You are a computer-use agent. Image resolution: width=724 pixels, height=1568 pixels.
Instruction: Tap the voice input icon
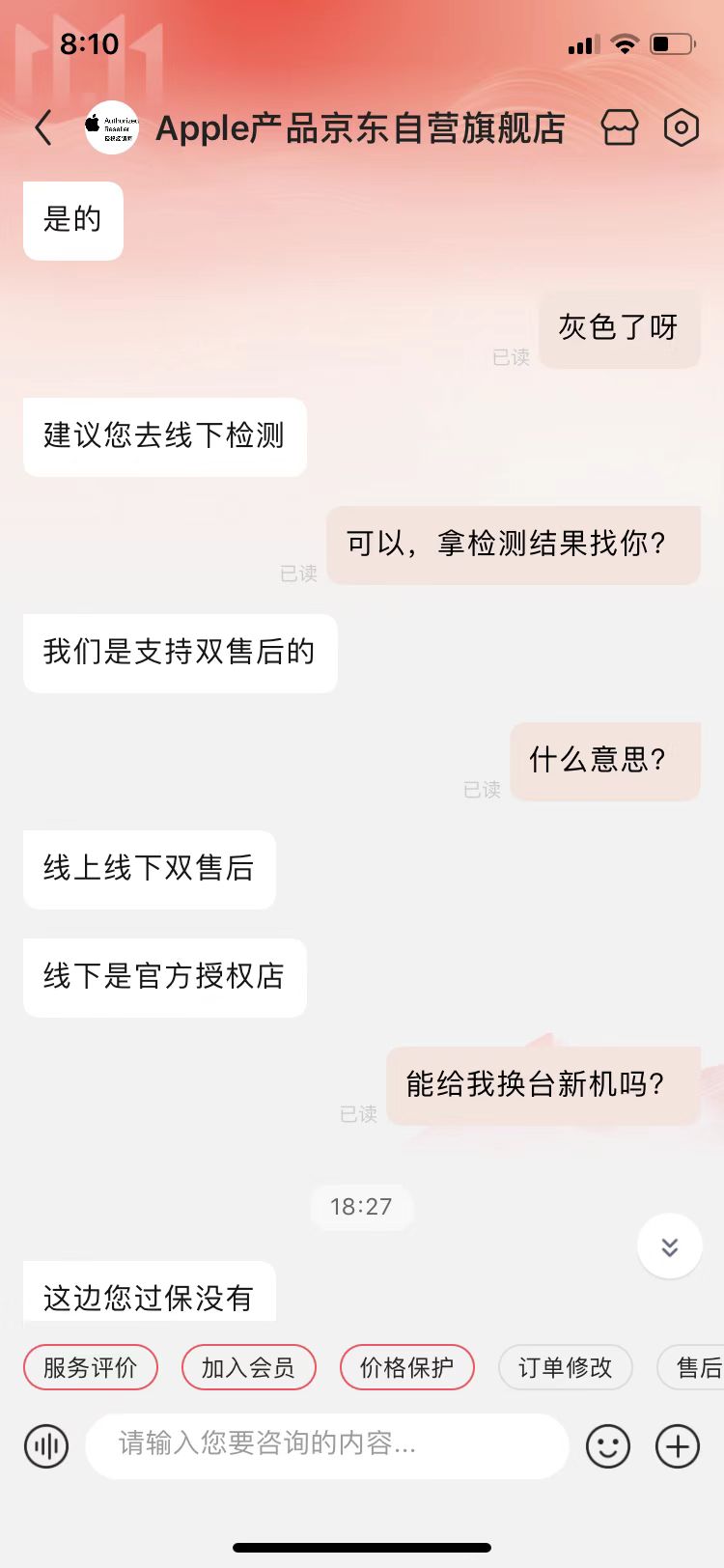[x=45, y=1446]
